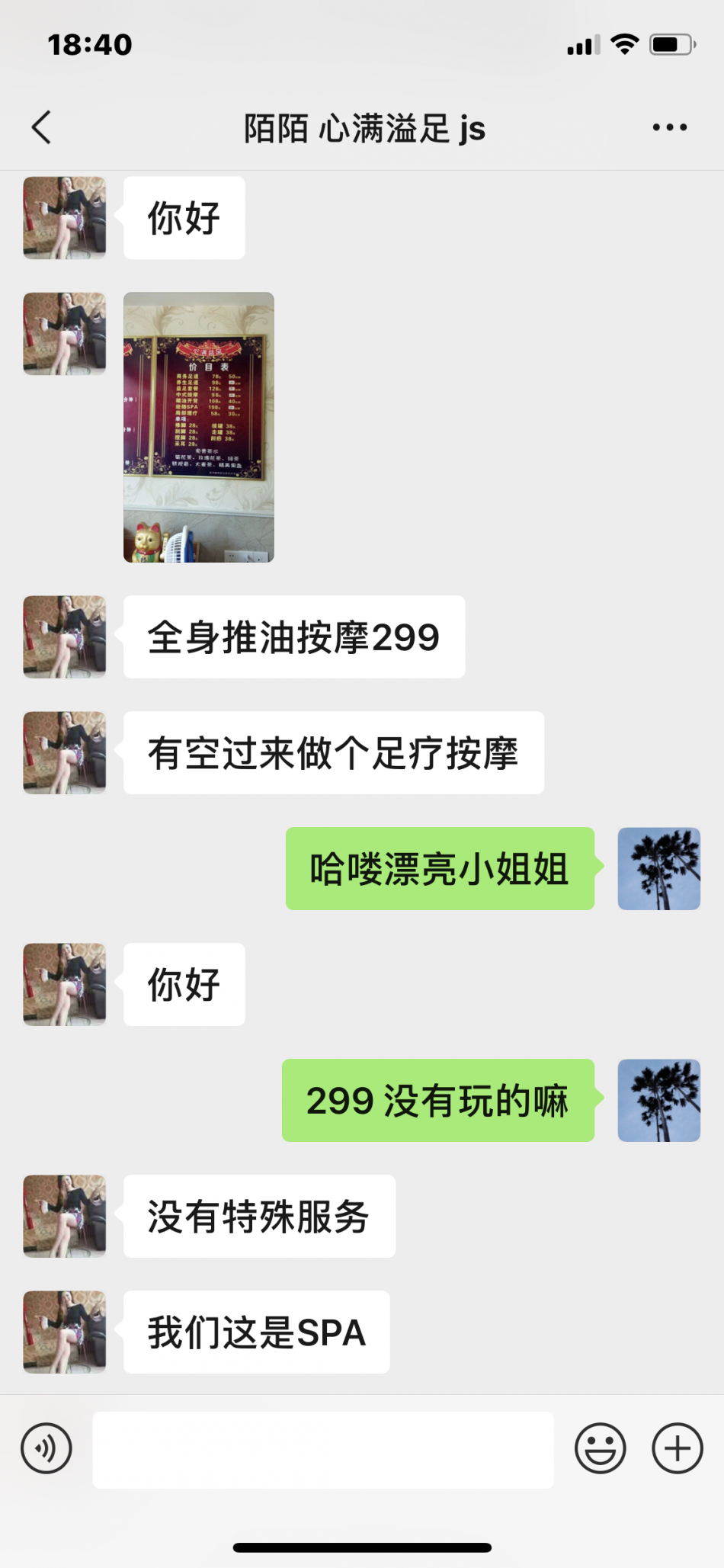The width and height of the screenshot is (724, 1568).
Task: View contact's avatar beside 全身推油按摩299
Action: 65,636
